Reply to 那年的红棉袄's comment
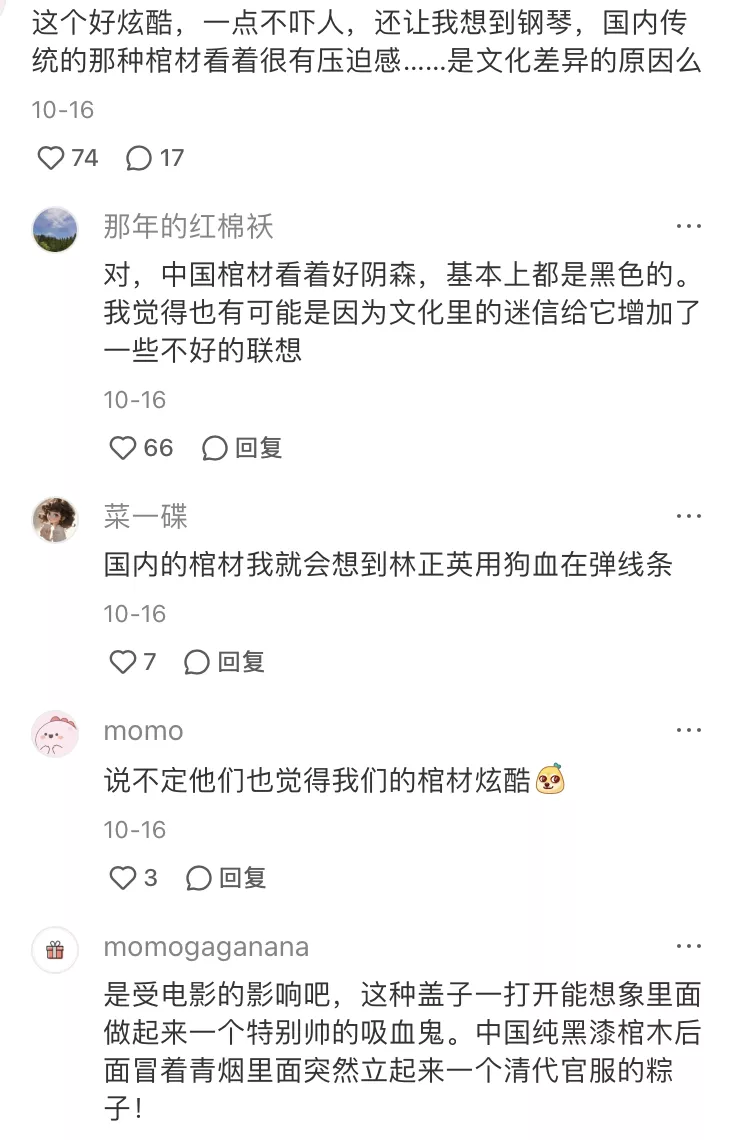This screenshot has width=748, height=1140. tap(241, 448)
